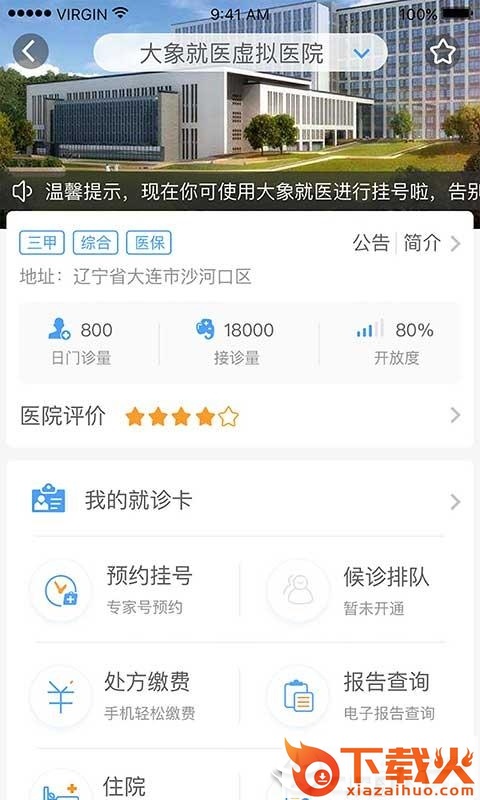Open the 公告 announcements link
This screenshot has width=480, height=800.
(371, 243)
